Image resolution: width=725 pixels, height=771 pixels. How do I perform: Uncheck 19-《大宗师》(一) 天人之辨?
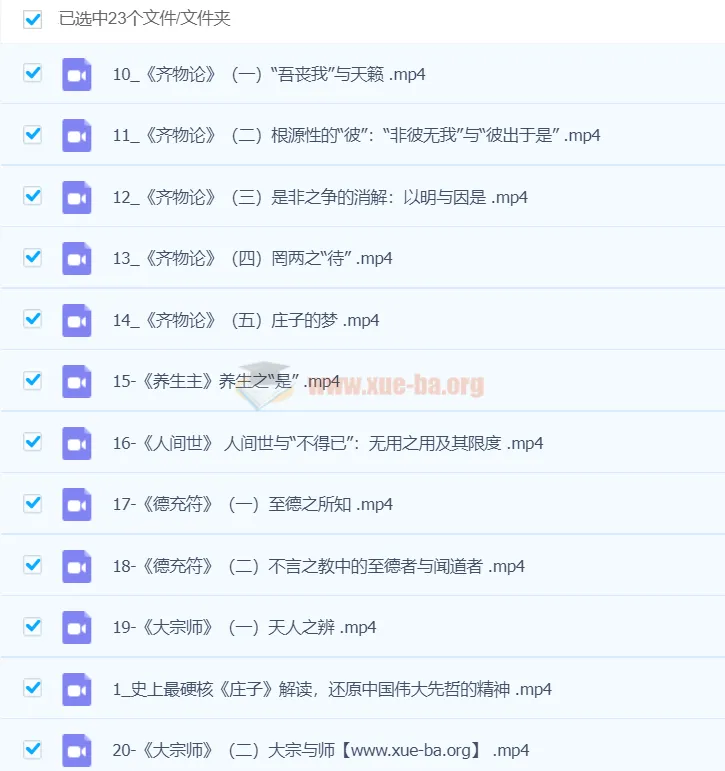33,626
